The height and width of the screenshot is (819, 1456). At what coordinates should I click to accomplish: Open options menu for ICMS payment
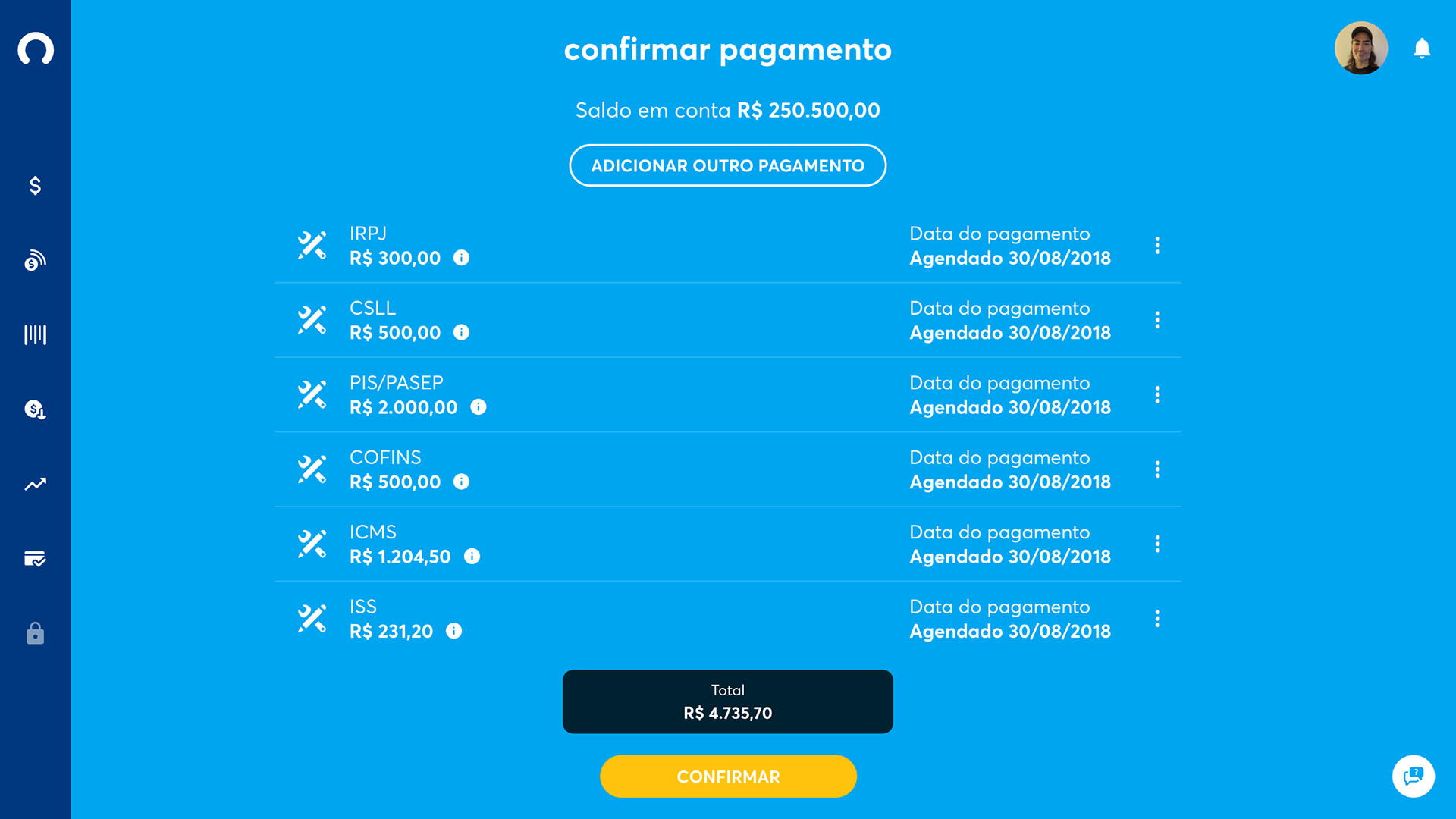tap(1157, 544)
